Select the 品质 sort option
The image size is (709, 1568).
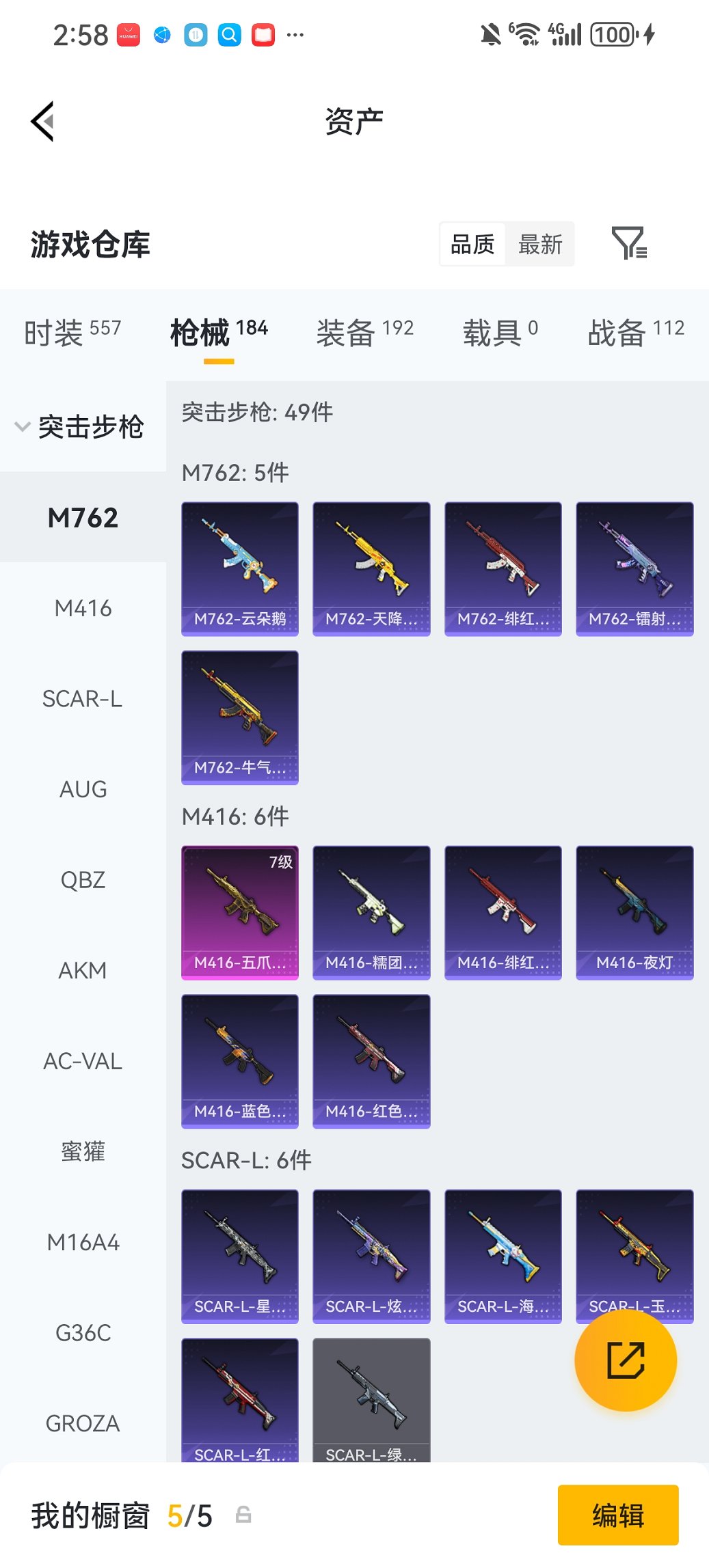coord(472,244)
